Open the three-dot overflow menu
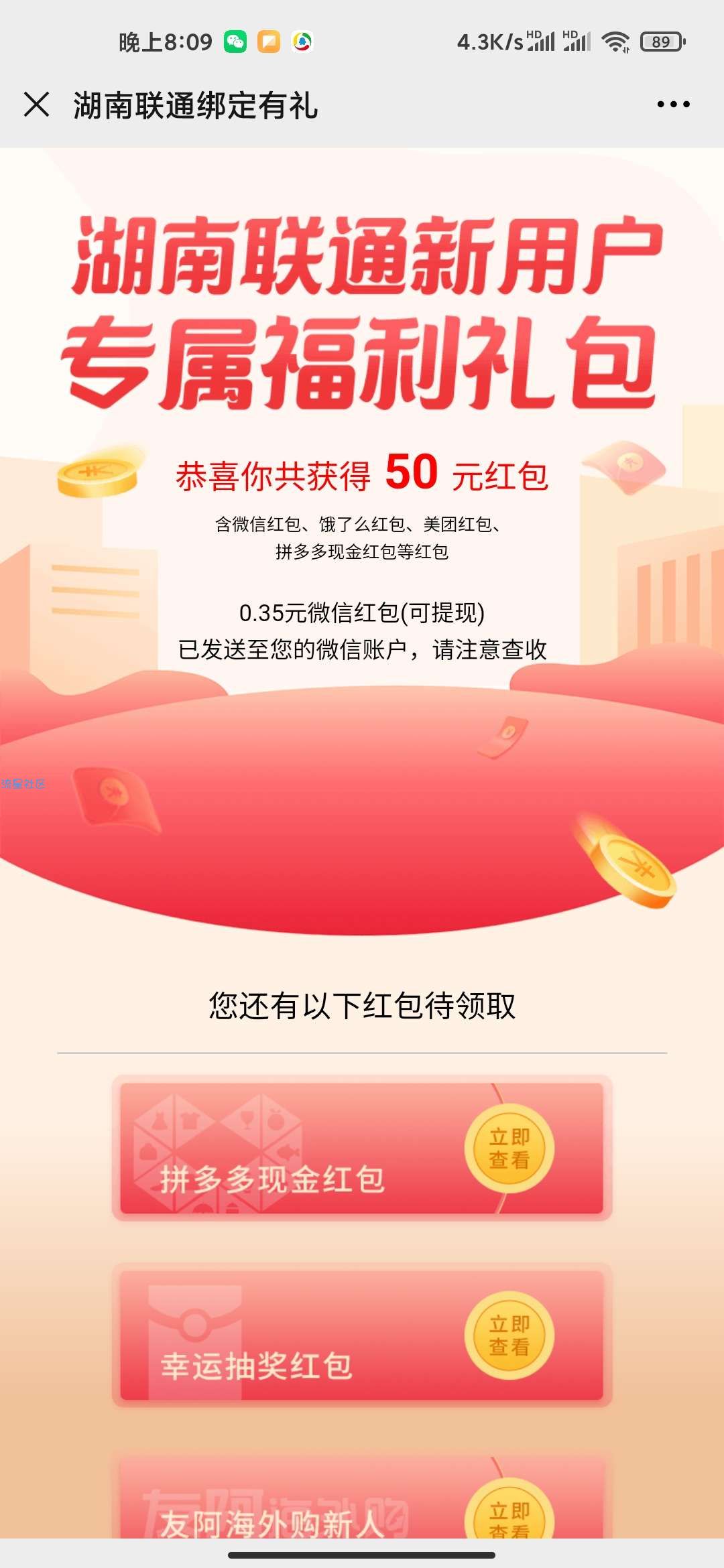724x1568 pixels. (673, 105)
